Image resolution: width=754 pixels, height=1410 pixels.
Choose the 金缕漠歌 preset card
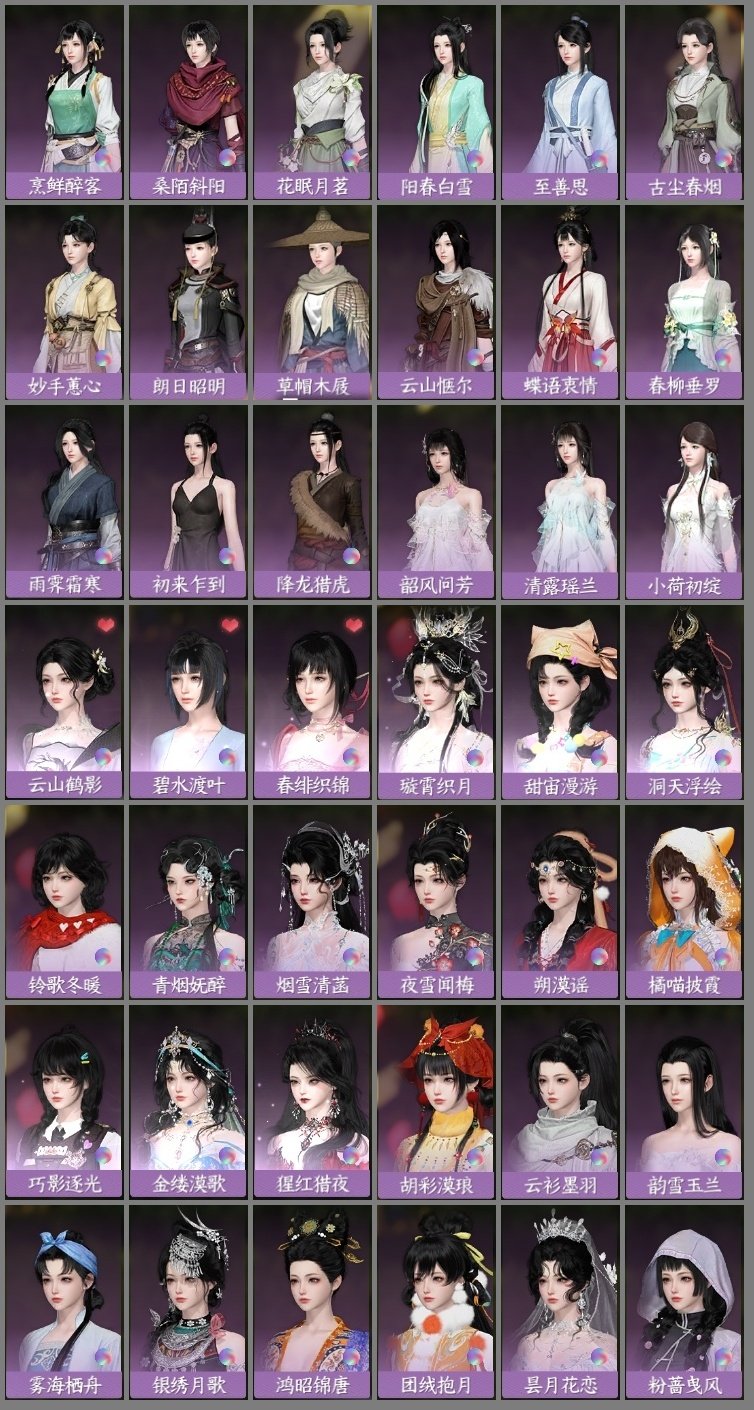[189, 1090]
